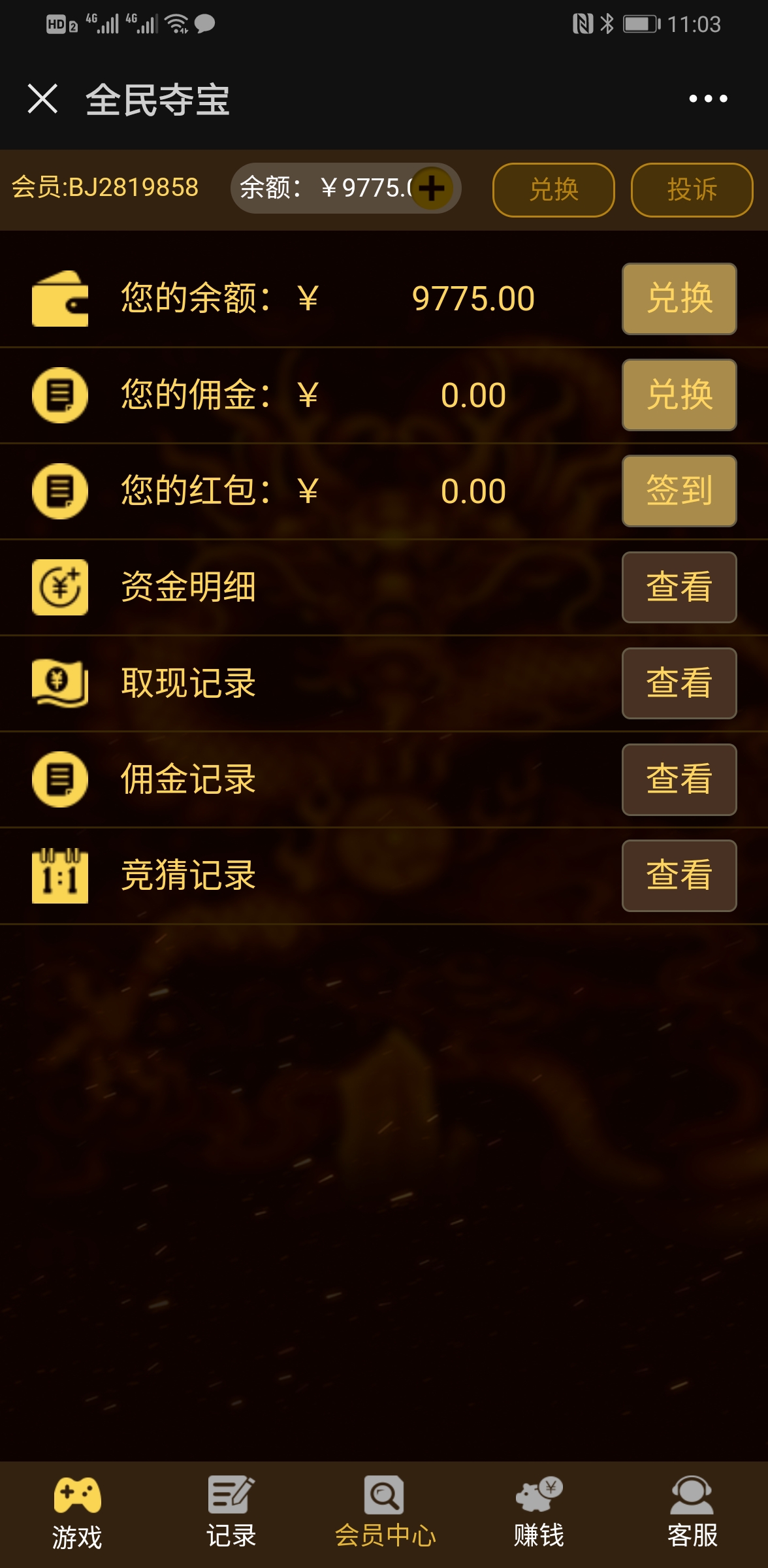Open the three-dot overflow menu
This screenshot has width=768, height=1568.
coord(708,99)
